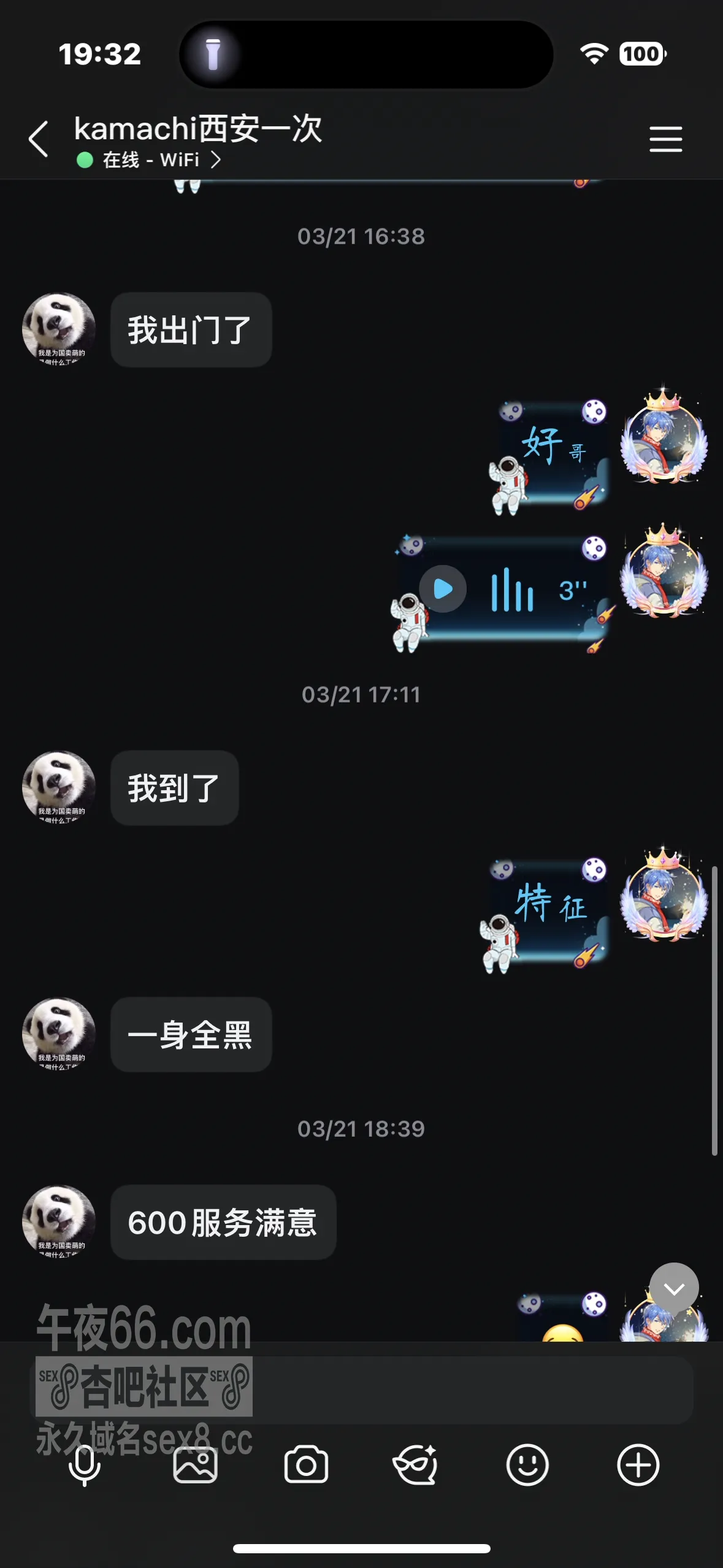Record a voice message with microphone
723x1568 pixels.
coord(84,1465)
